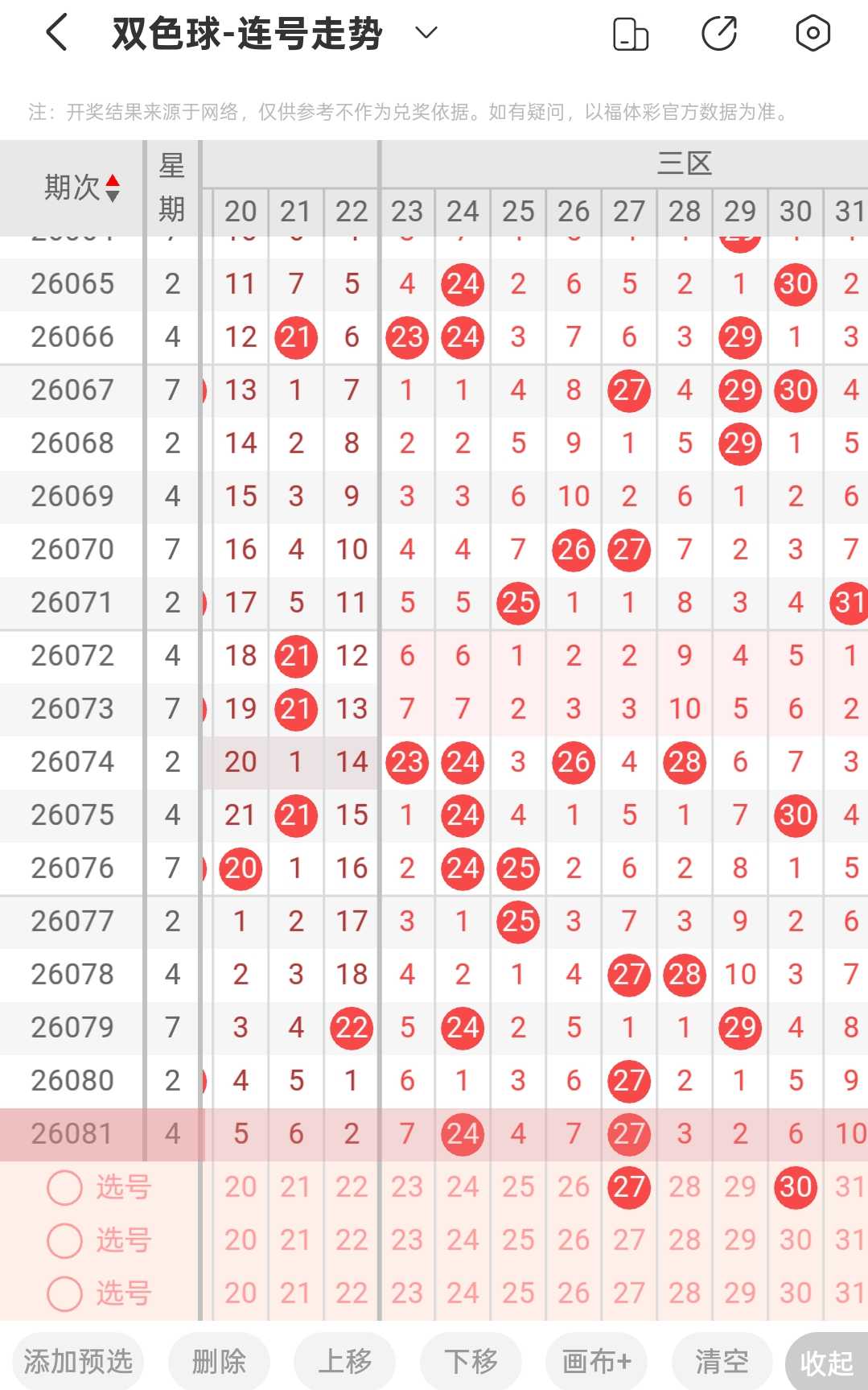Screen dimensions: 868x1390
Task: Tap the 删除 button
Action: pos(219,1362)
